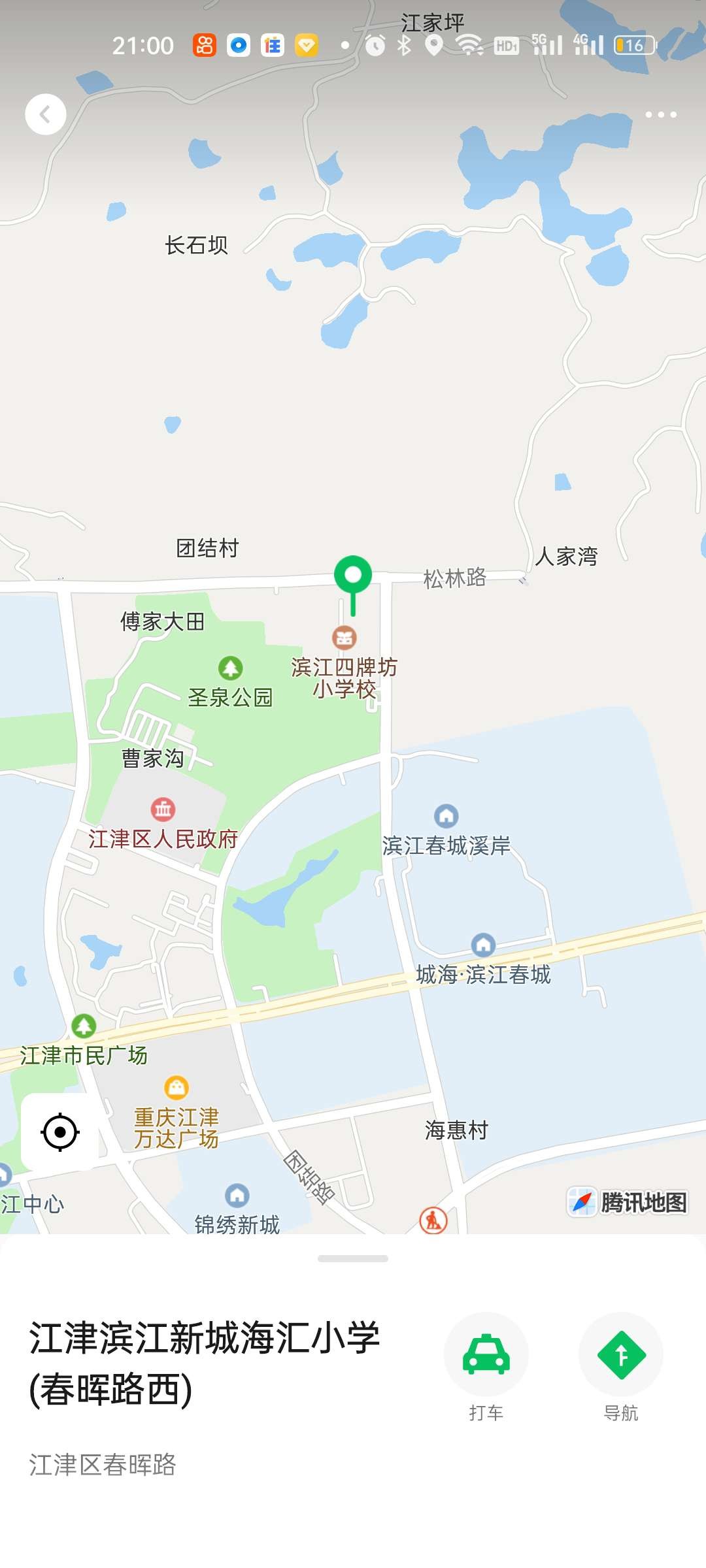Viewport: 706px width, 1568px height.
Task: Go back using the back arrow
Action: 45,114
